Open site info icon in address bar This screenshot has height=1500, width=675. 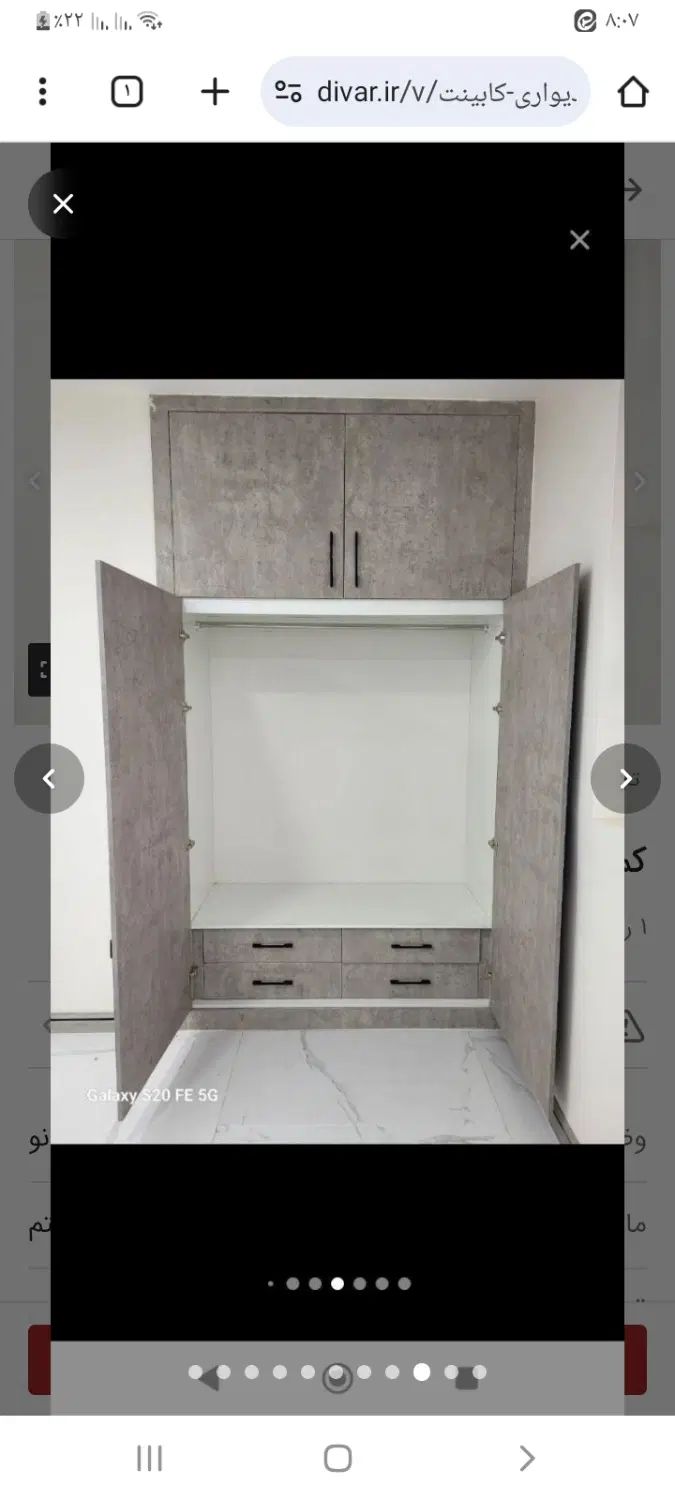point(288,92)
